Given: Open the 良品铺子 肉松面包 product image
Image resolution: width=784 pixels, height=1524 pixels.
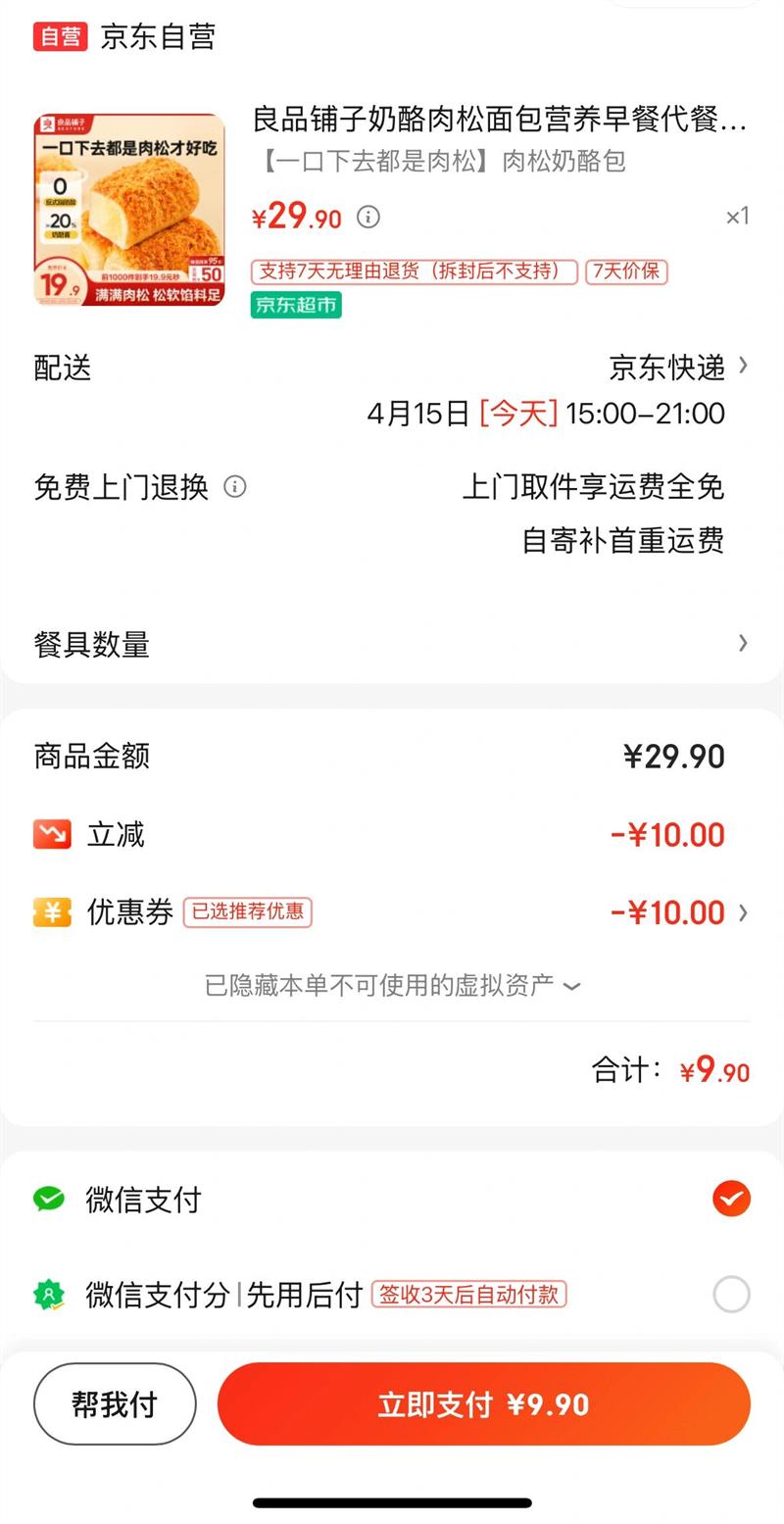Looking at the screenshot, I should coord(129,210).
